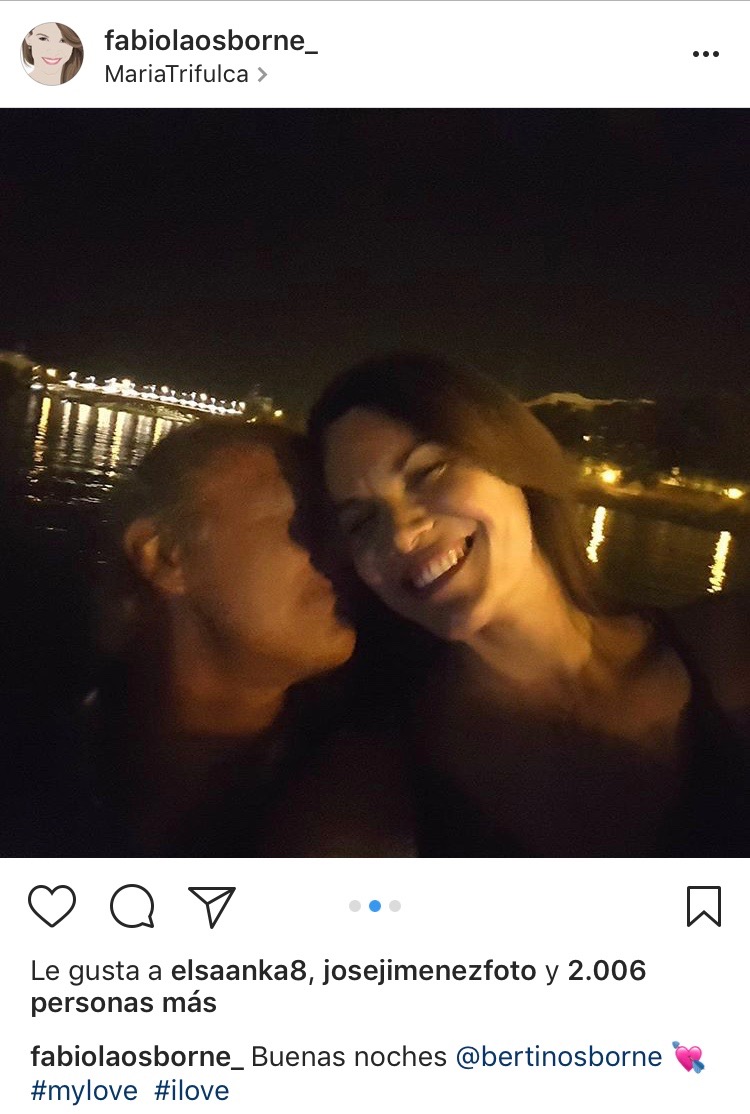Open elsaanka8 in the likes line
Screen dimensions: 750x1114
(238, 970)
